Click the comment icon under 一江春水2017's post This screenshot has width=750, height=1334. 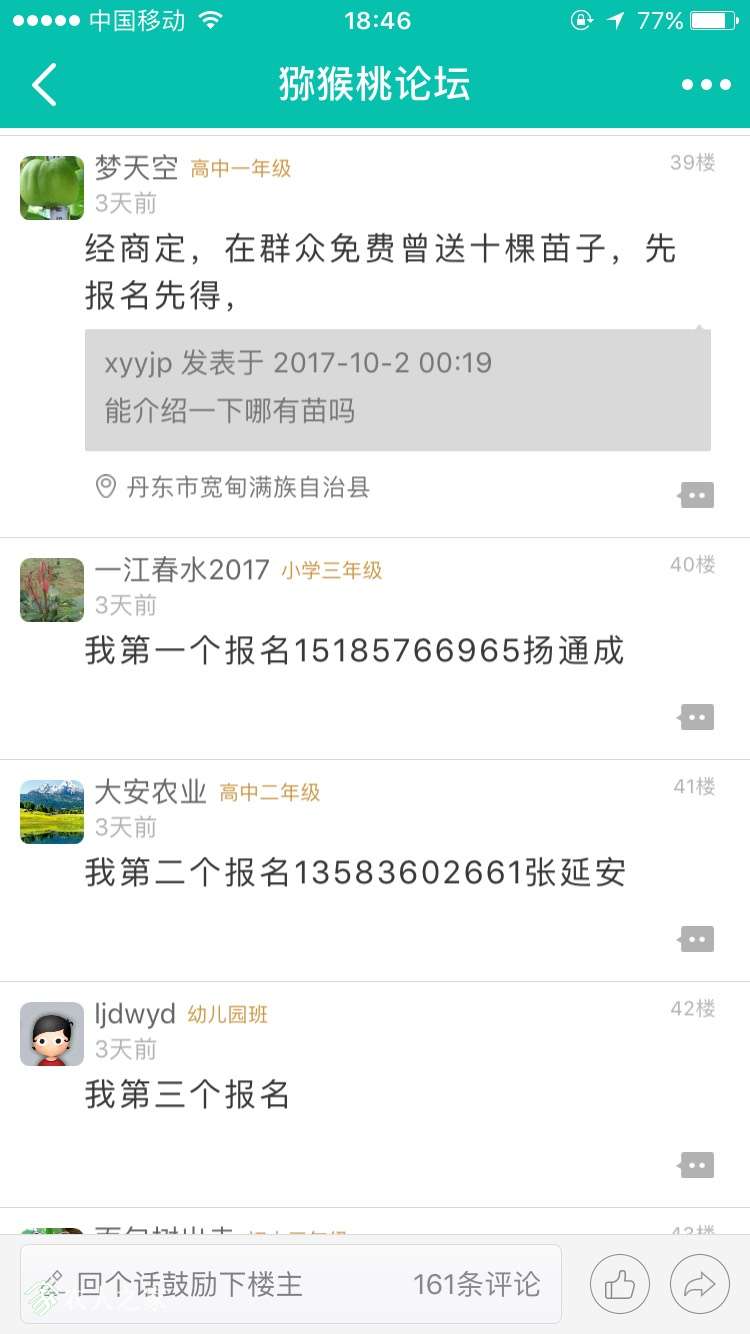[x=696, y=717]
